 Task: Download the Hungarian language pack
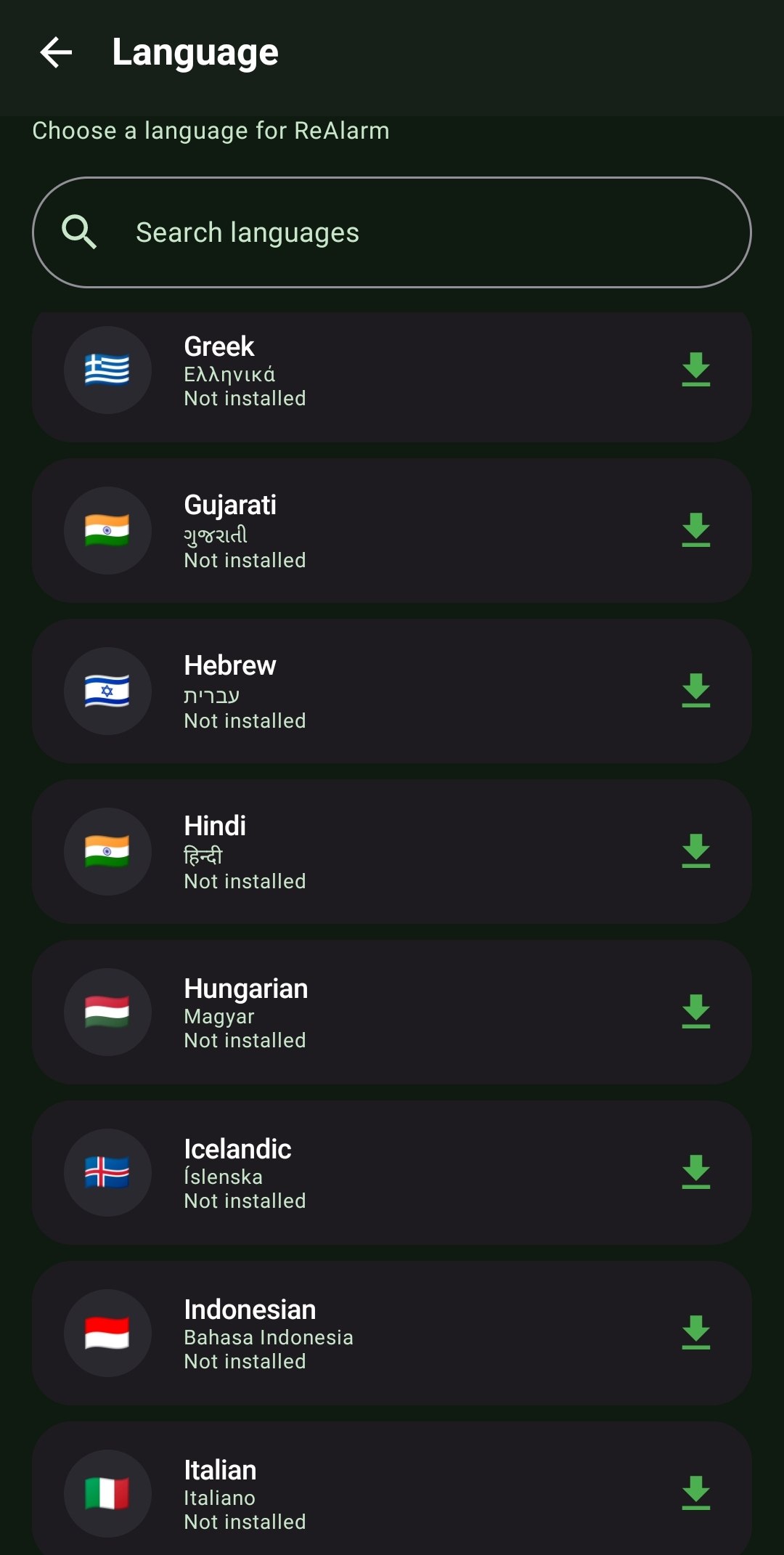(695, 1012)
